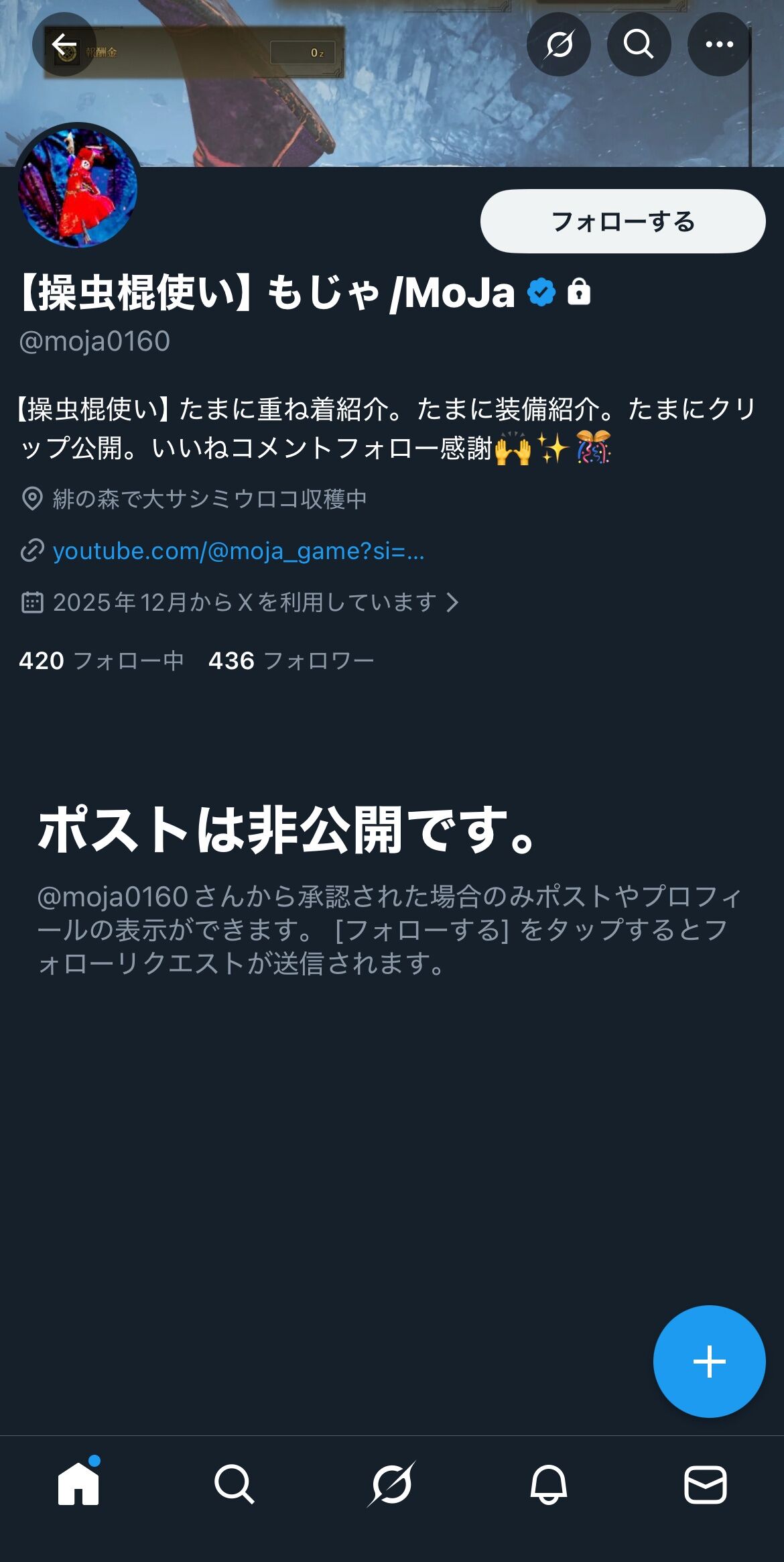Image resolution: width=784 pixels, height=1562 pixels.
Task: Open Grok icon in profile header
Action: click(559, 44)
